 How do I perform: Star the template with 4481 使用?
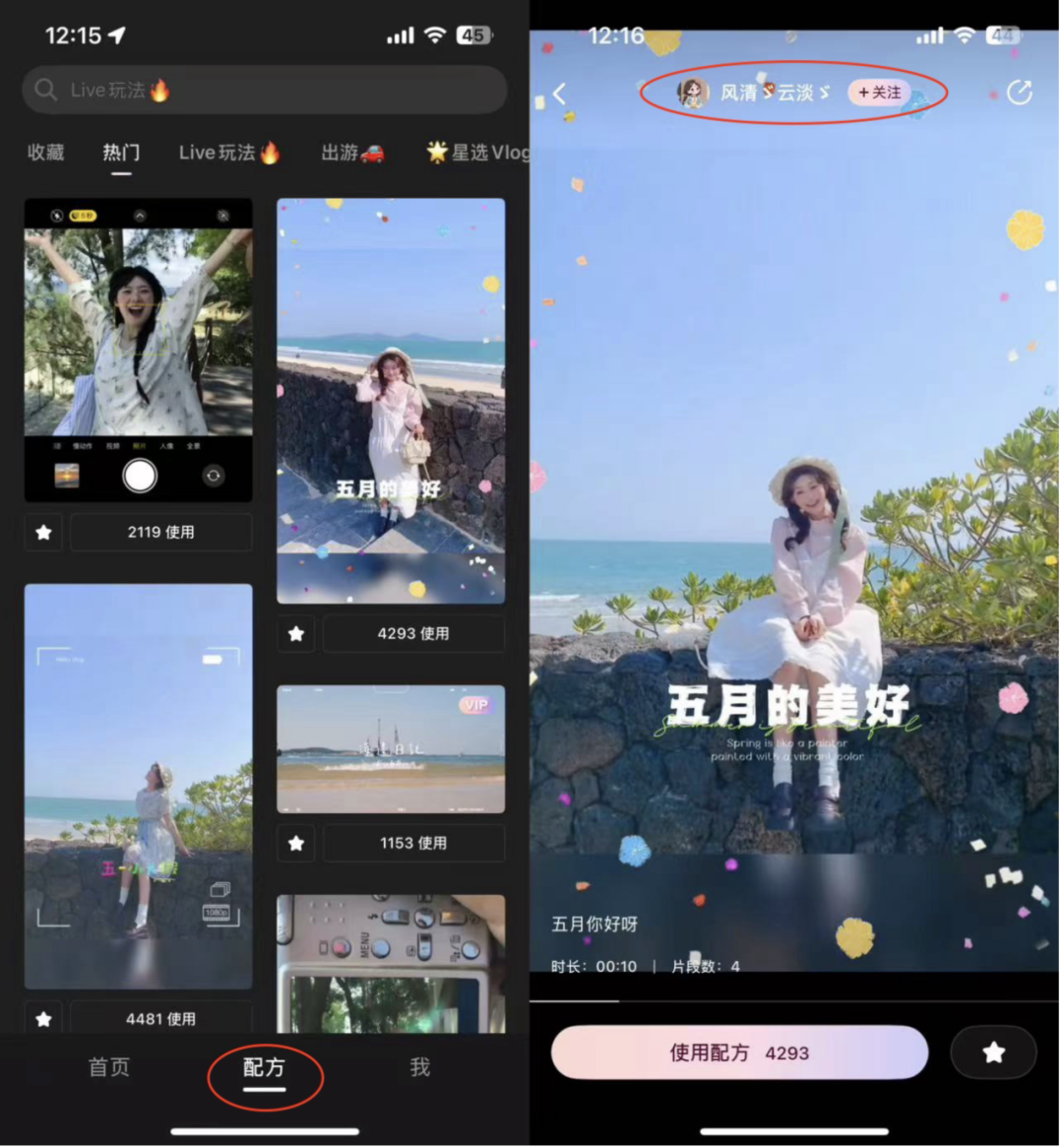tap(43, 1019)
